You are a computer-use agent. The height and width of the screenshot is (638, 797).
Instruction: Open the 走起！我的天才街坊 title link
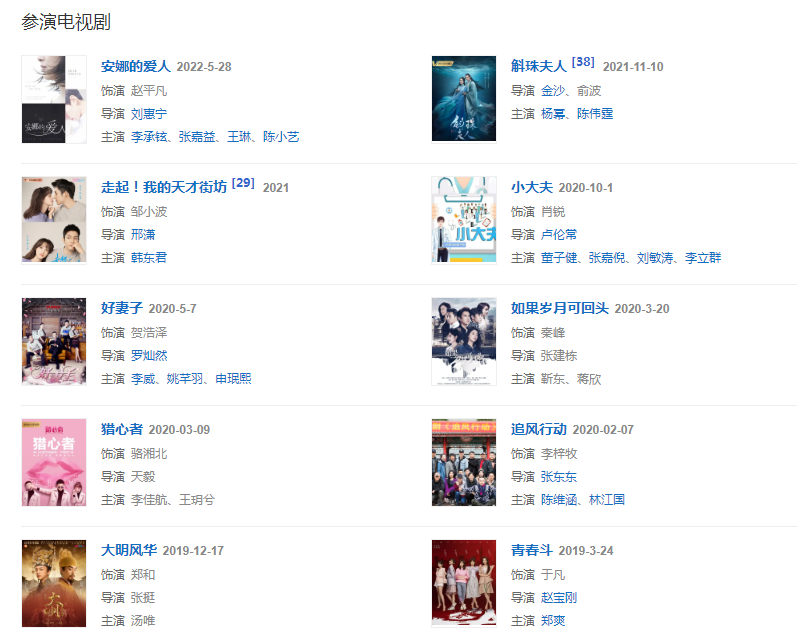[164, 187]
